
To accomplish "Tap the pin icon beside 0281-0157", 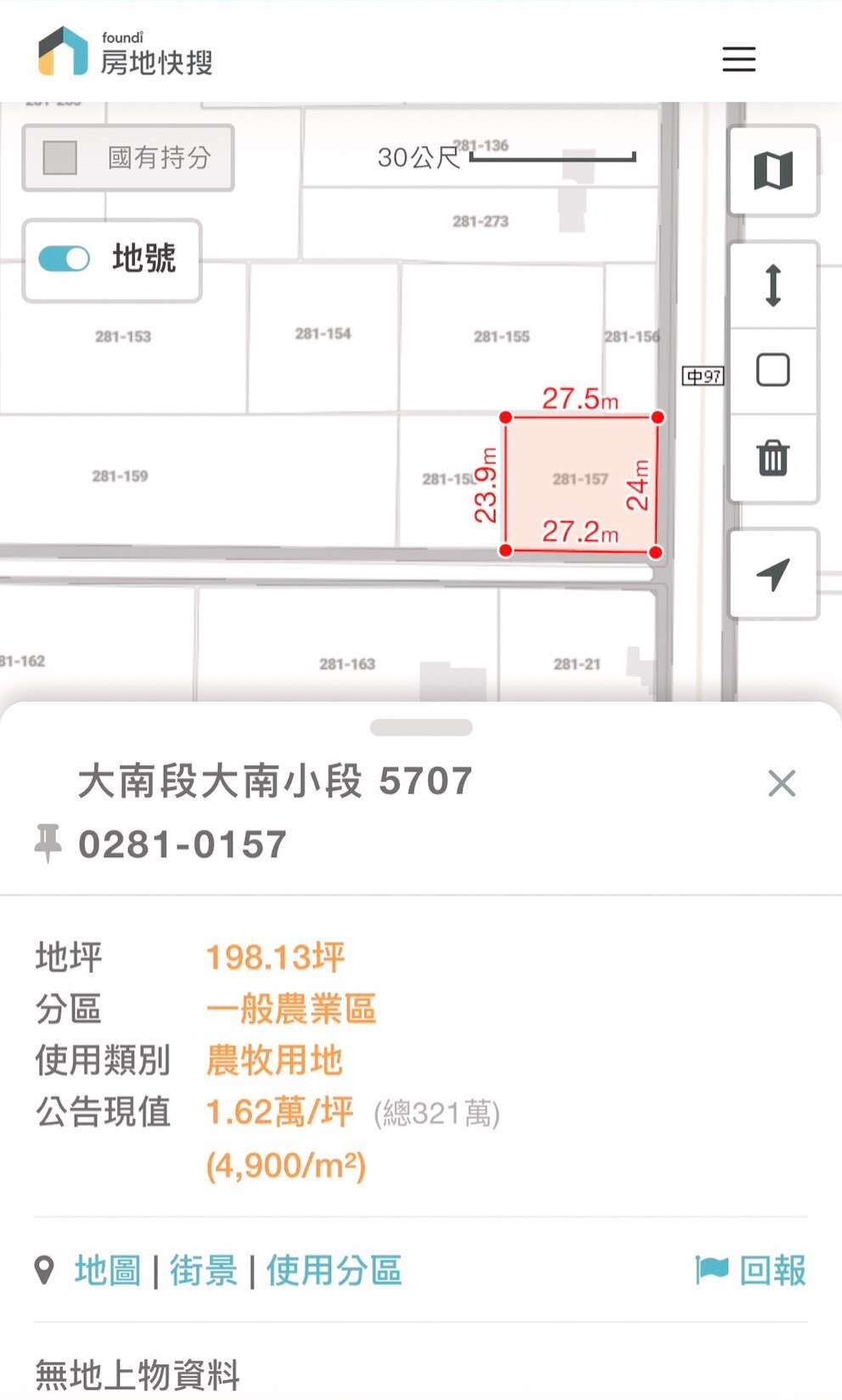I will pyautogui.click(x=48, y=843).
